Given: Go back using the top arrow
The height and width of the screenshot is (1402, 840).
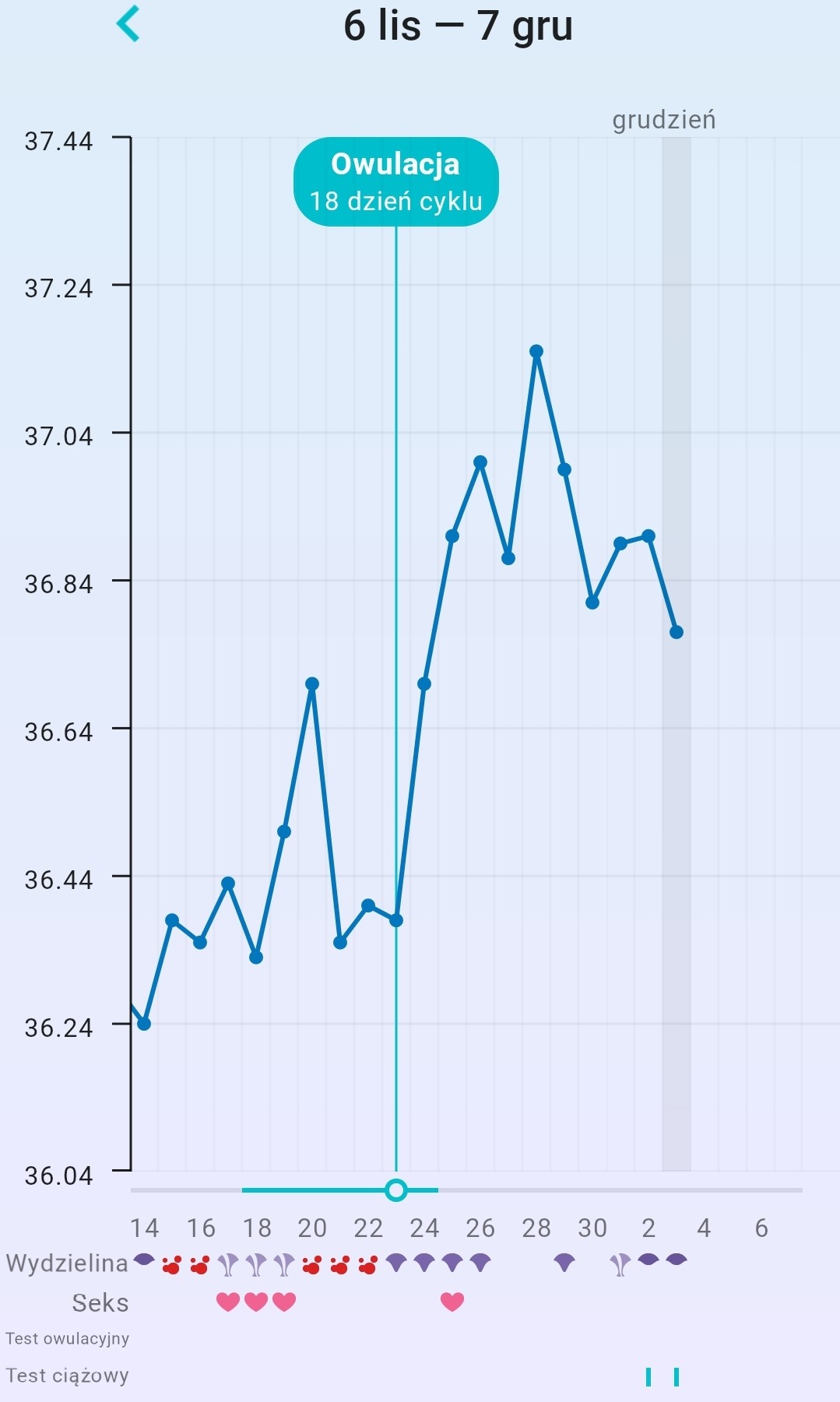Looking at the screenshot, I should point(128,23).
